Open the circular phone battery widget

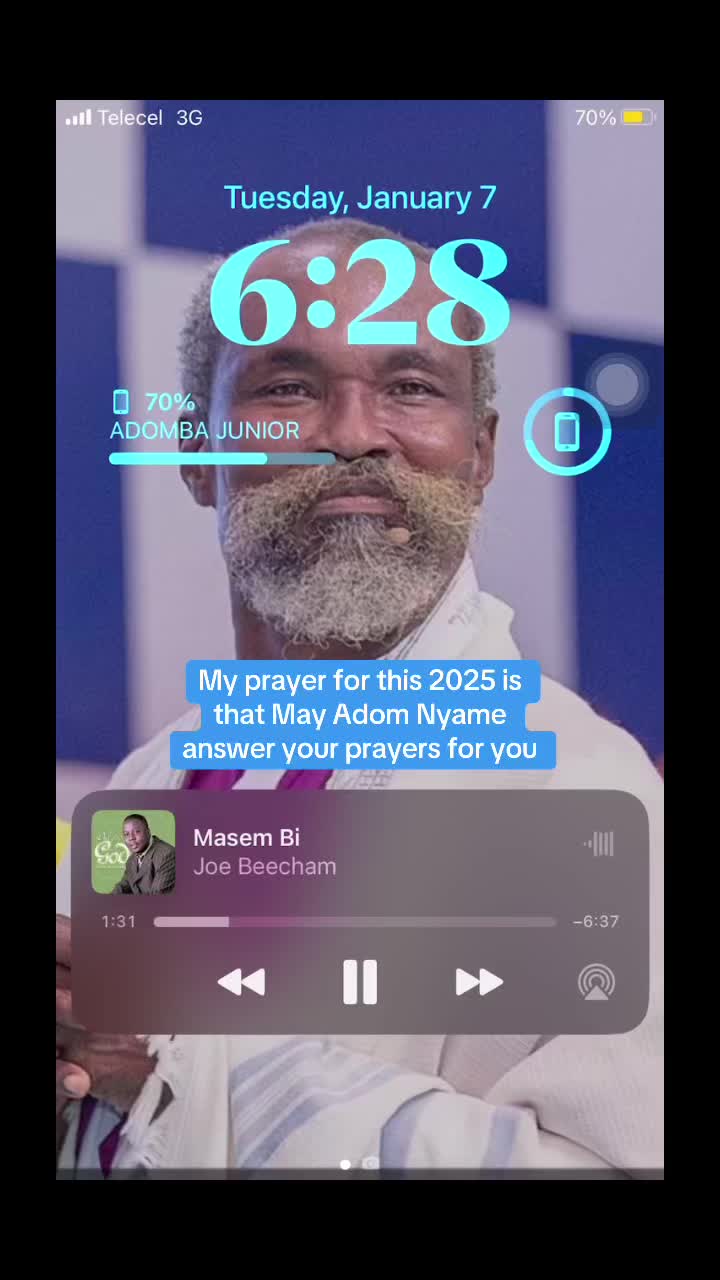click(x=567, y=431)
